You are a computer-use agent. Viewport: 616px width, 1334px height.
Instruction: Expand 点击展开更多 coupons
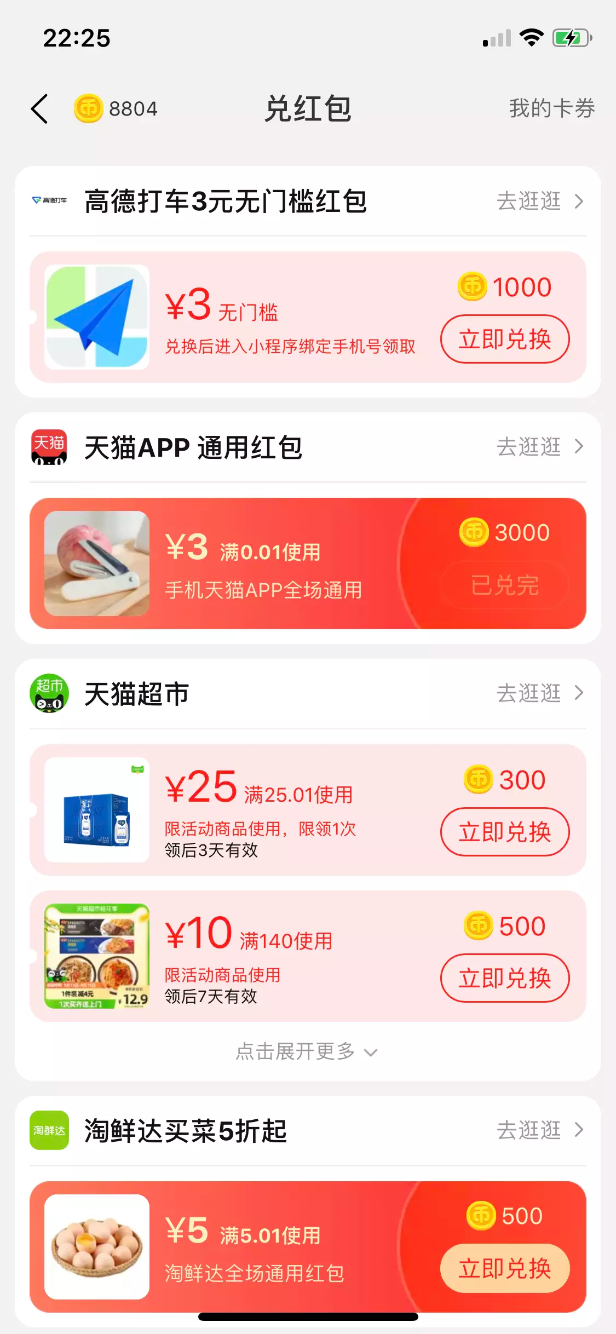(x=306, y=1051)
